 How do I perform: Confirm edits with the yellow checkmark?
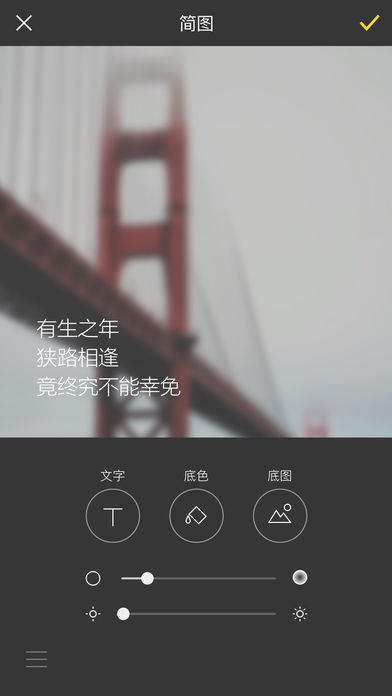[369, 23]
